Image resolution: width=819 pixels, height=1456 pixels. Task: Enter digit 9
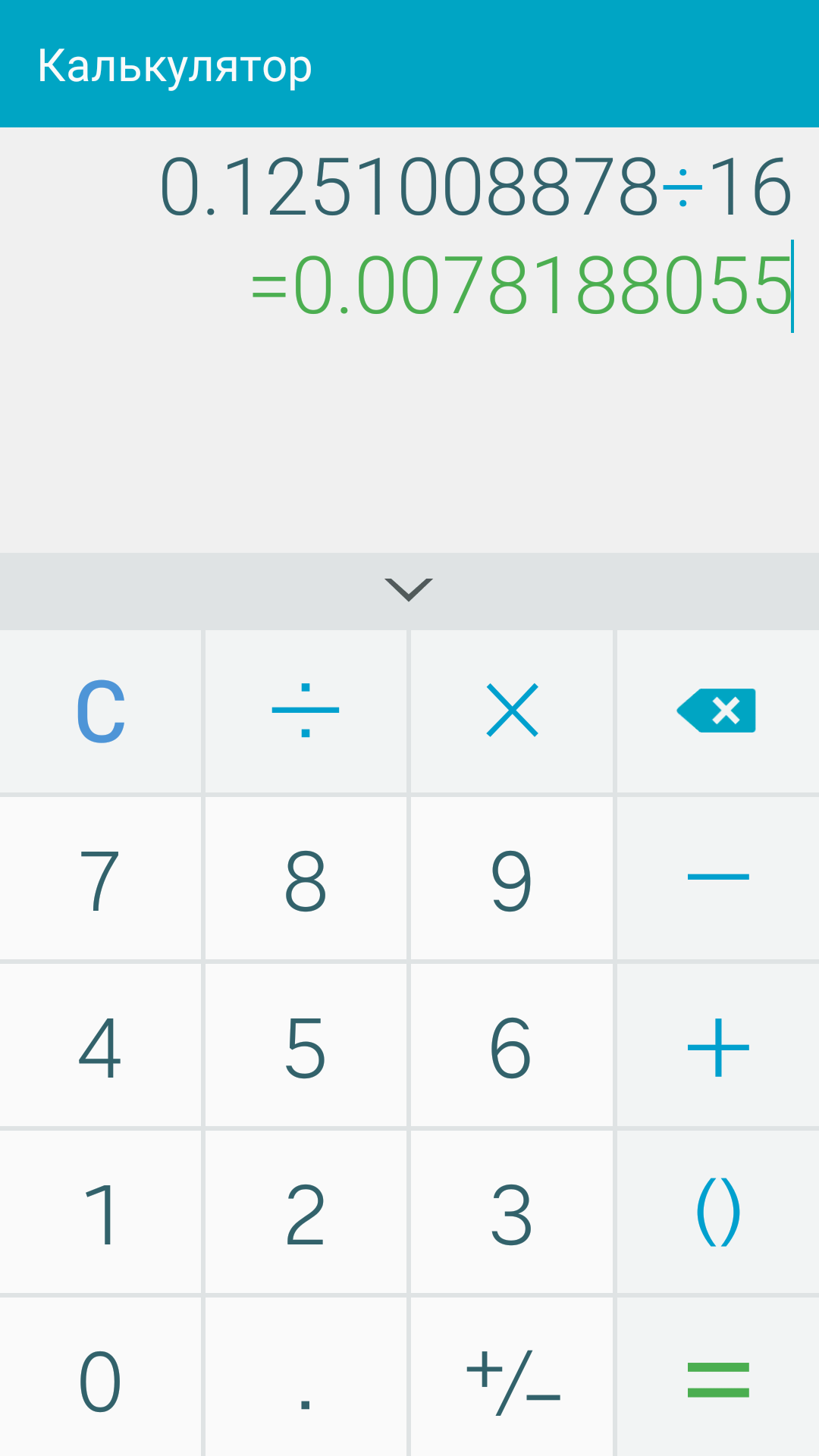[512, 878]
